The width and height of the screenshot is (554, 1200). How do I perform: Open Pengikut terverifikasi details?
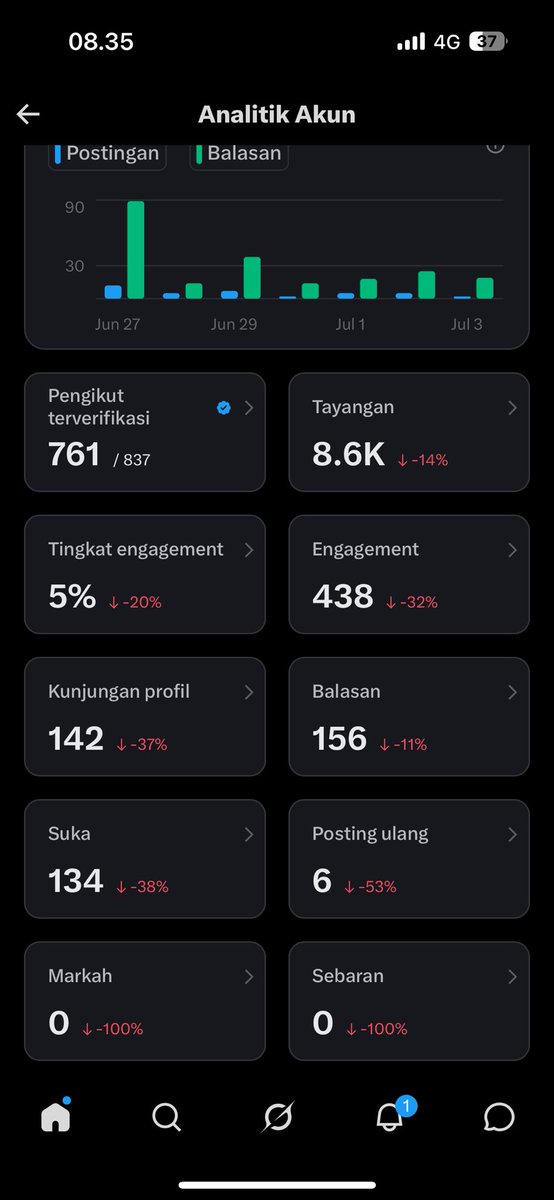click(x=145, y=432)
